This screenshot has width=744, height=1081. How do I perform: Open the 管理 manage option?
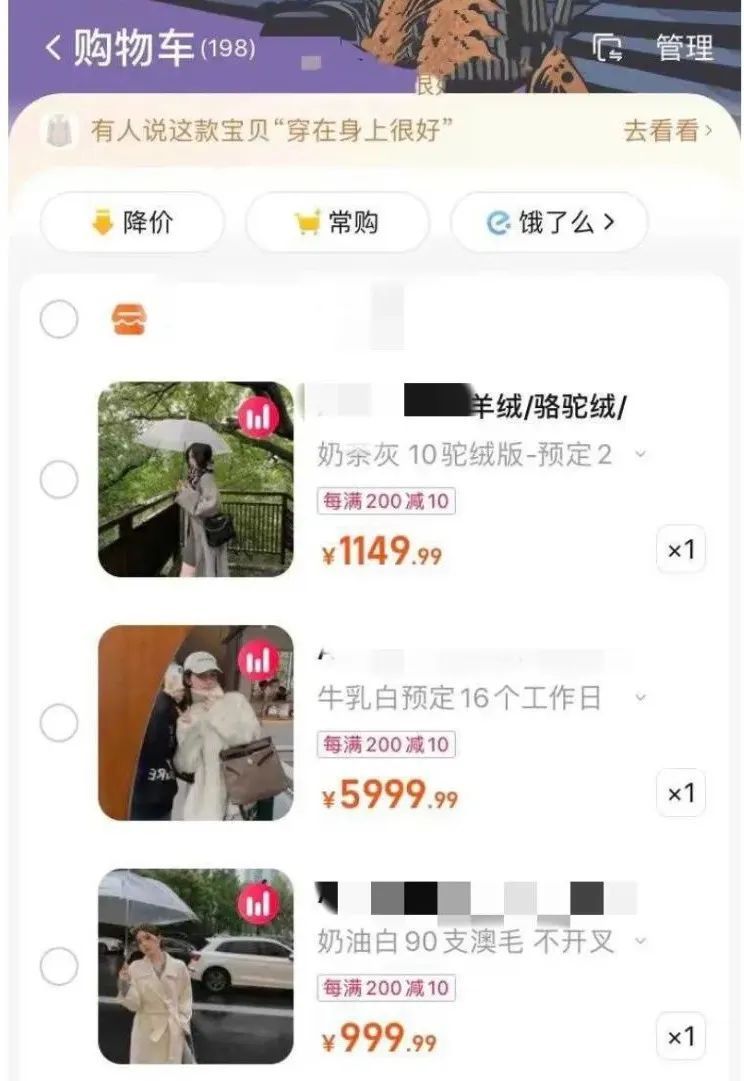(x=684, y=48)
